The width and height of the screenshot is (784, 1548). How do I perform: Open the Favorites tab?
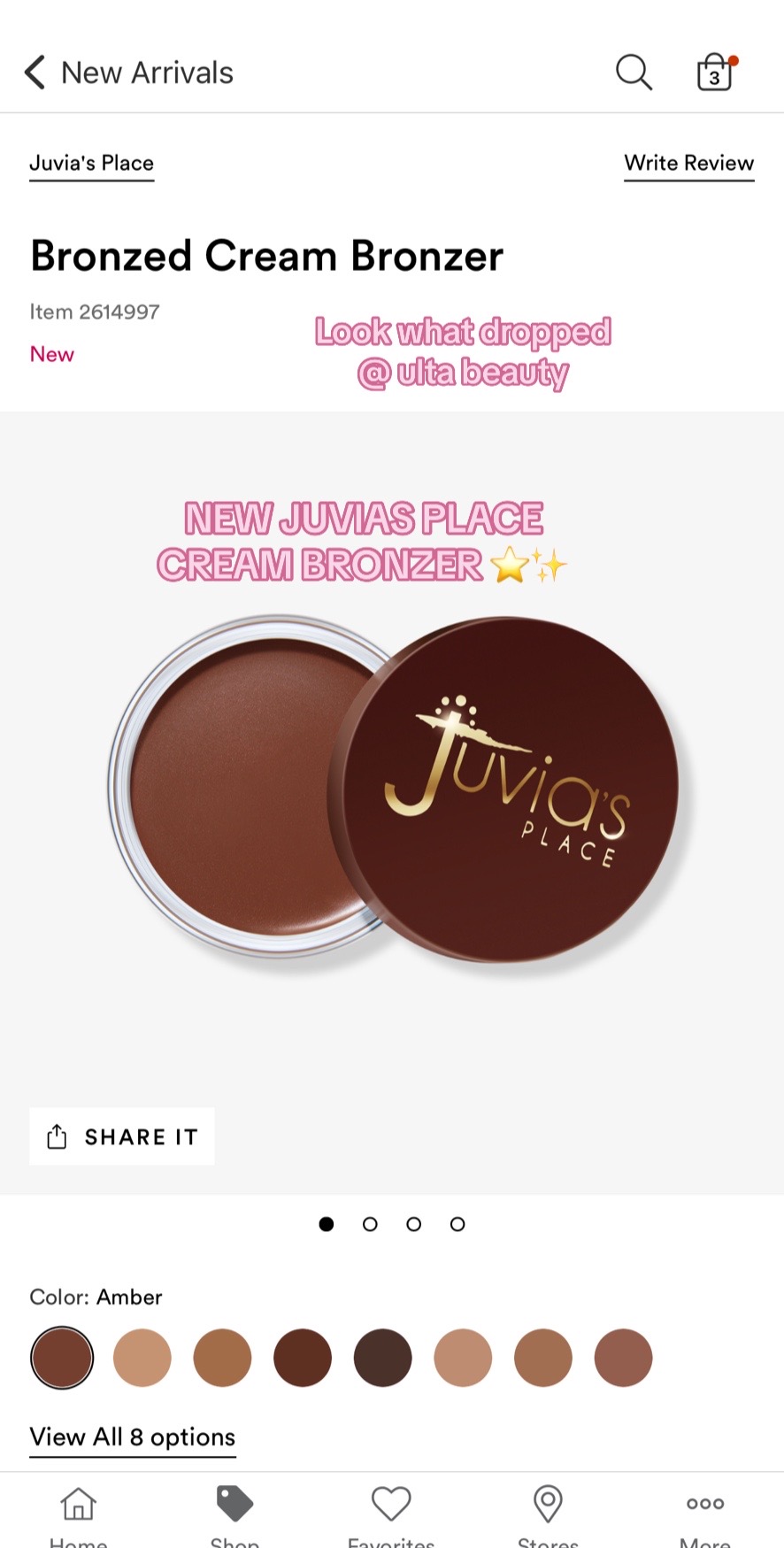[x=391, y=1513]
